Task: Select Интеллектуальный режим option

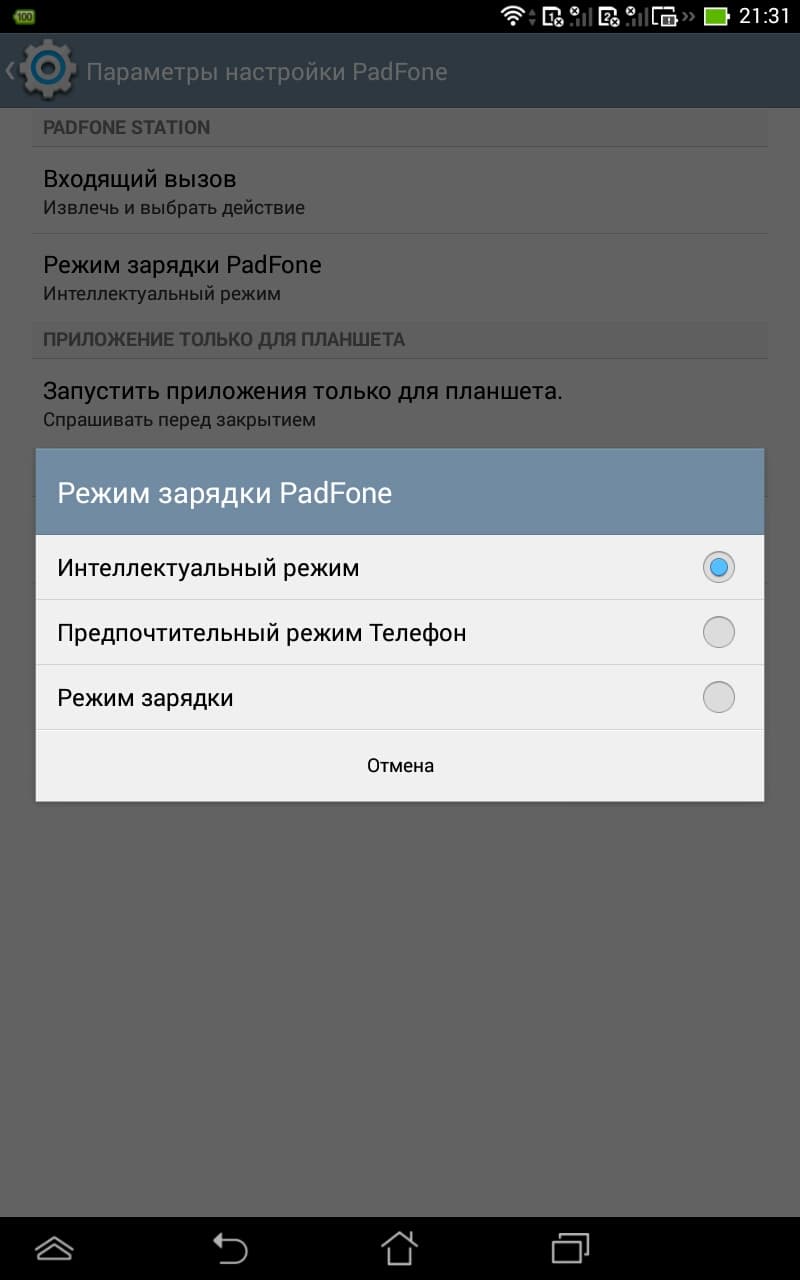Action: tap(400, 568)
